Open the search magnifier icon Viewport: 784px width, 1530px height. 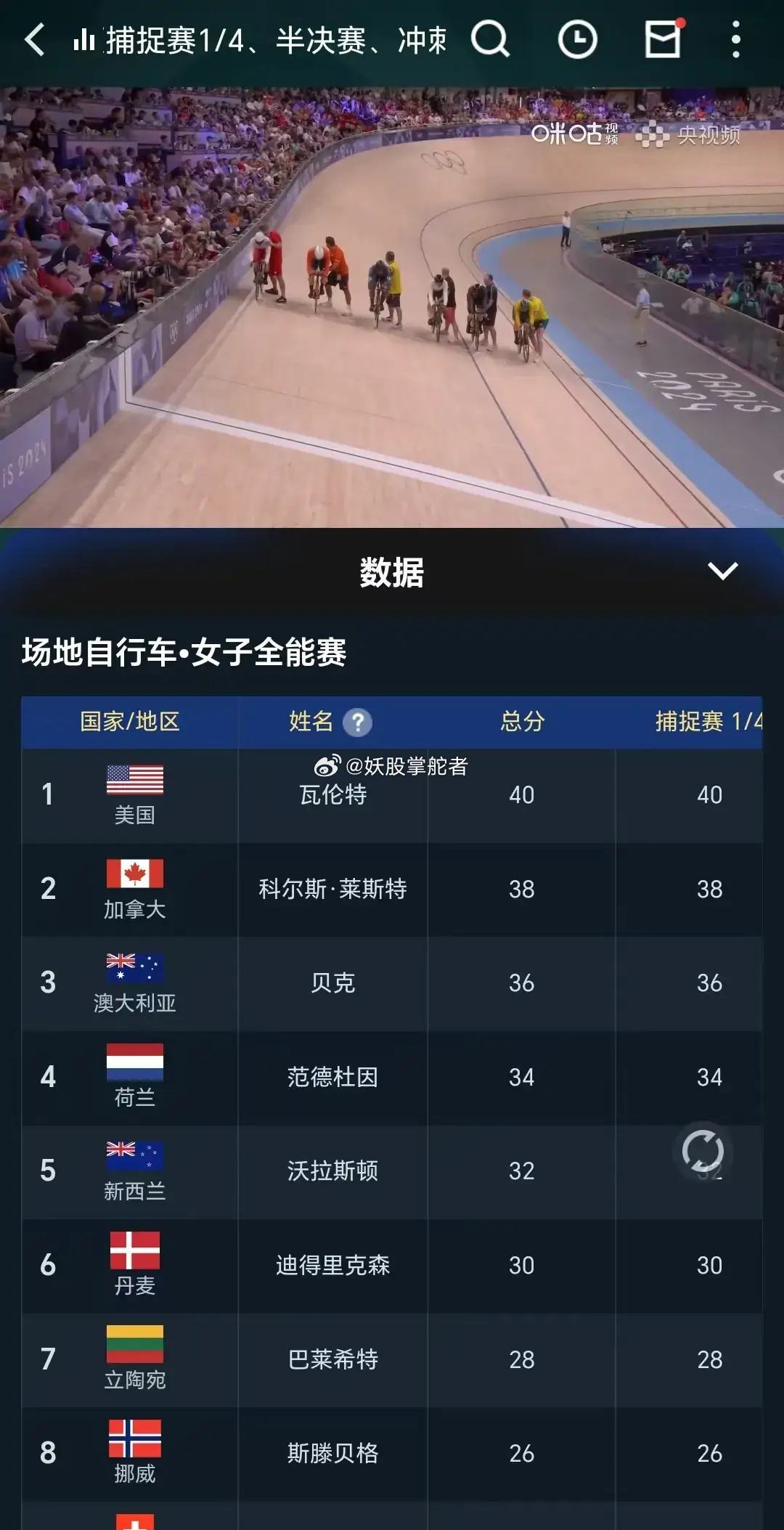pyautogui.click(x=491, y=39)
